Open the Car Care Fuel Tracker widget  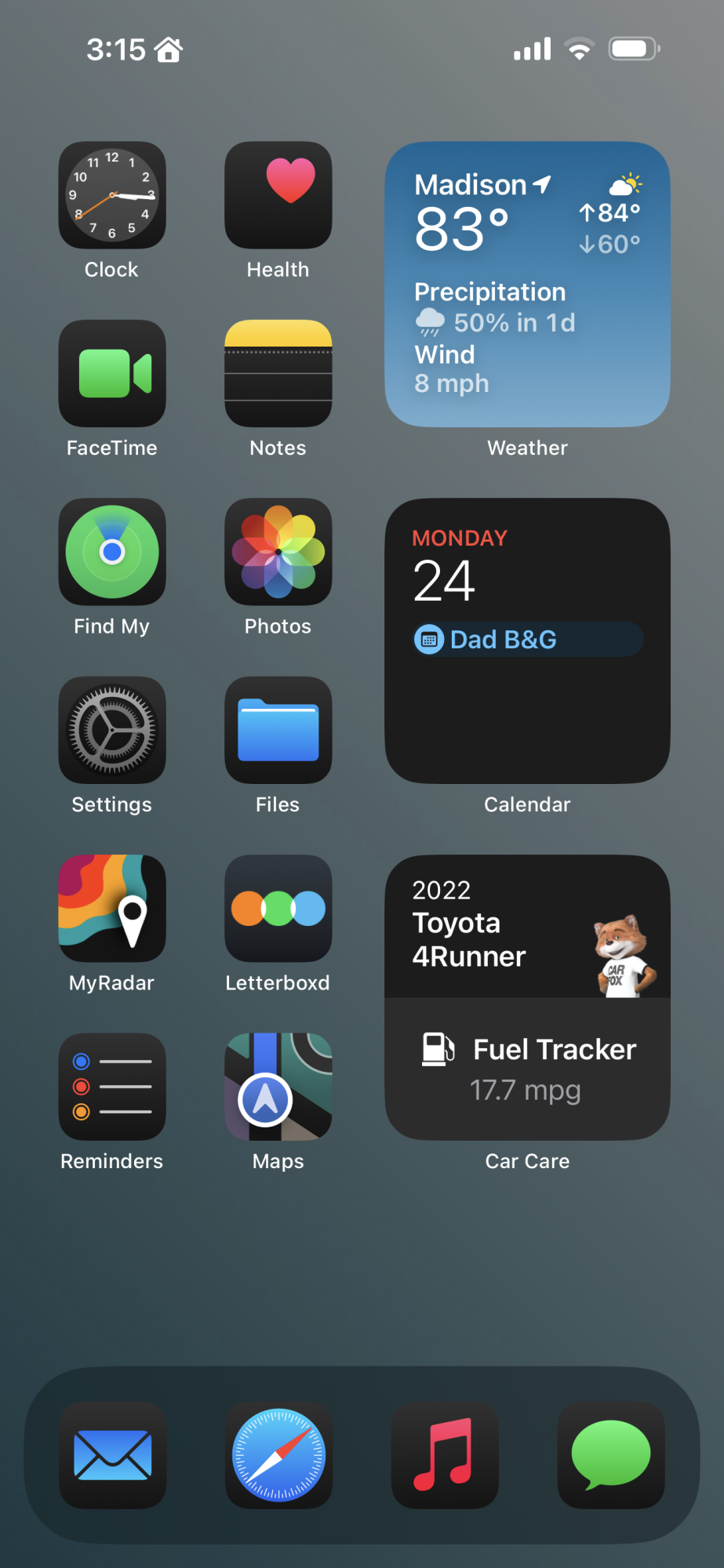[x=527, y=1068]
